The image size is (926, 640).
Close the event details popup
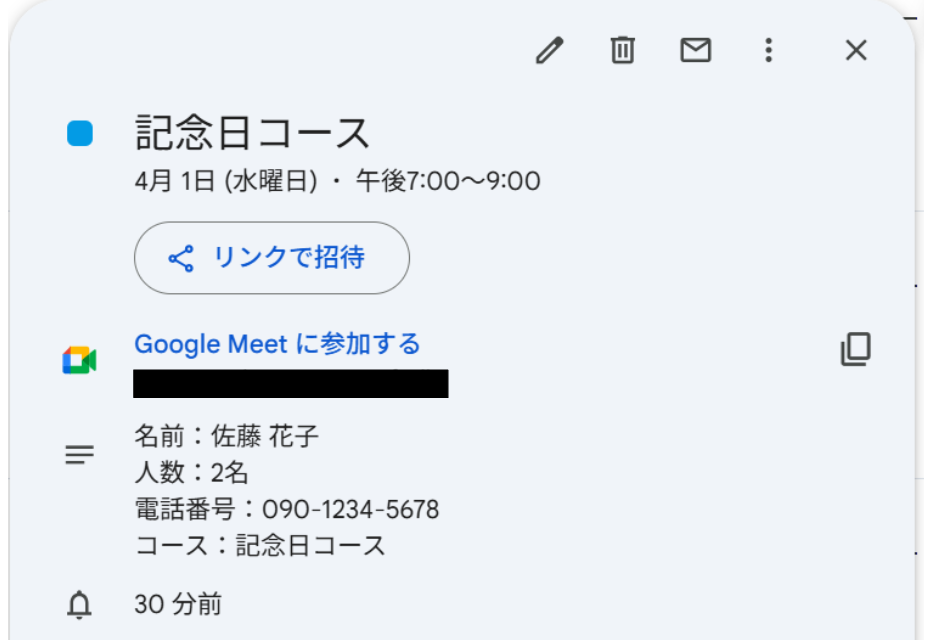click(856, 50)
